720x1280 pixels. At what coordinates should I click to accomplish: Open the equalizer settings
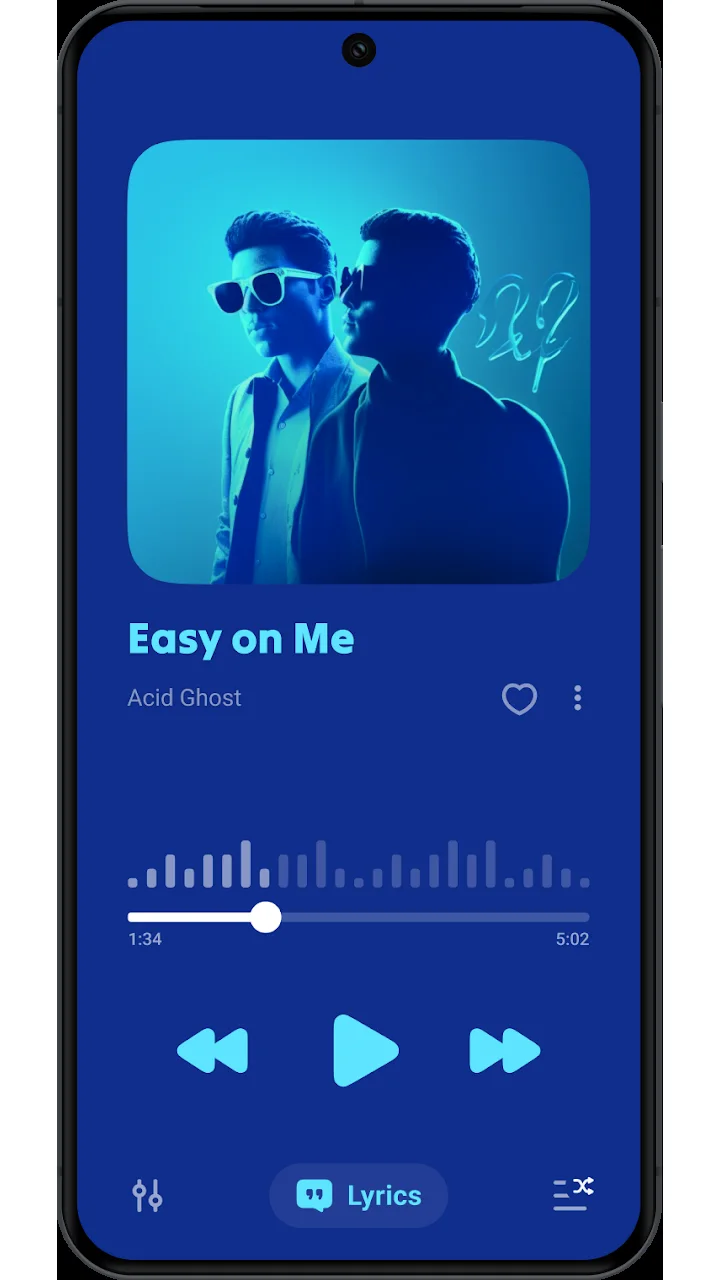pos(148,1195)
